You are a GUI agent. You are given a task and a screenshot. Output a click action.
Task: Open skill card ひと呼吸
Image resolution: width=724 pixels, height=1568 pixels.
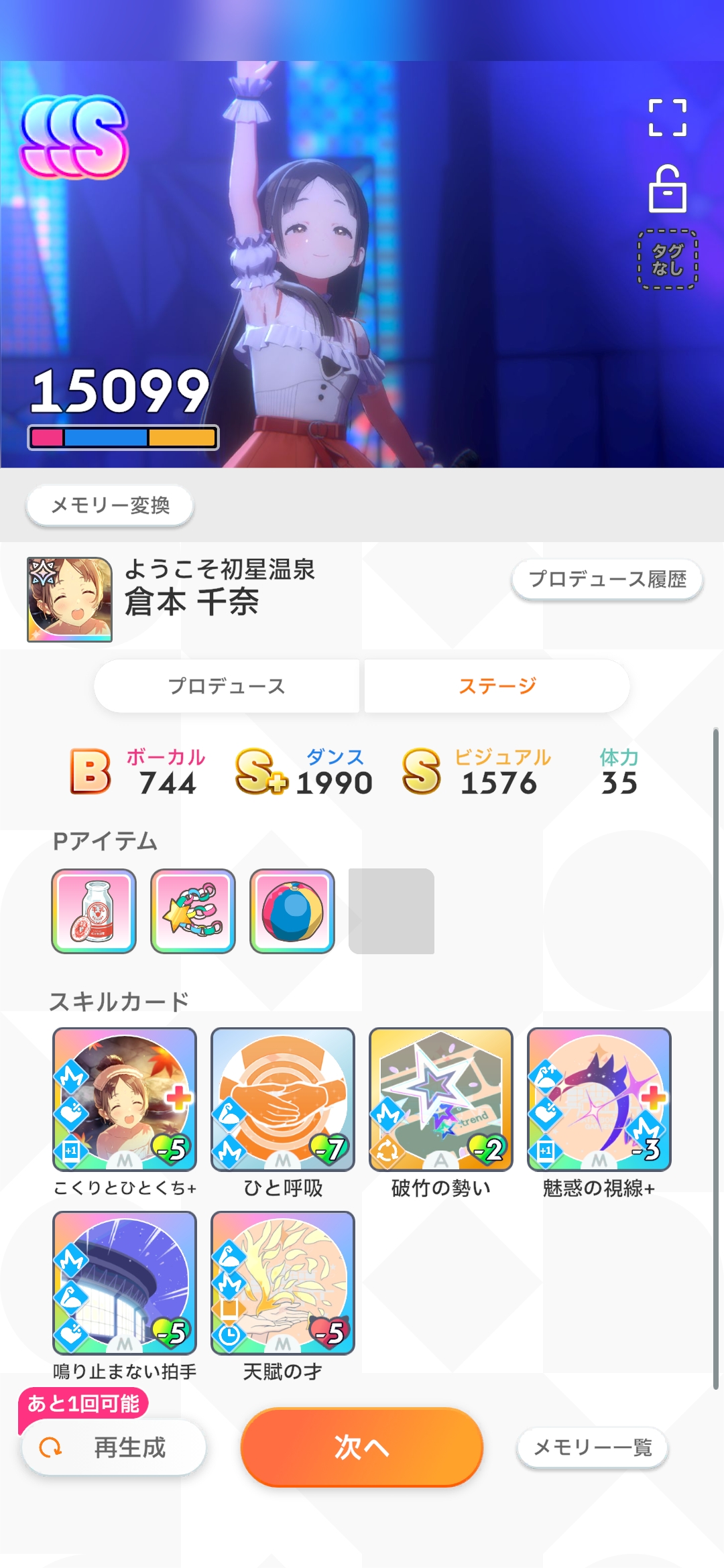[x=283, y=1100]
